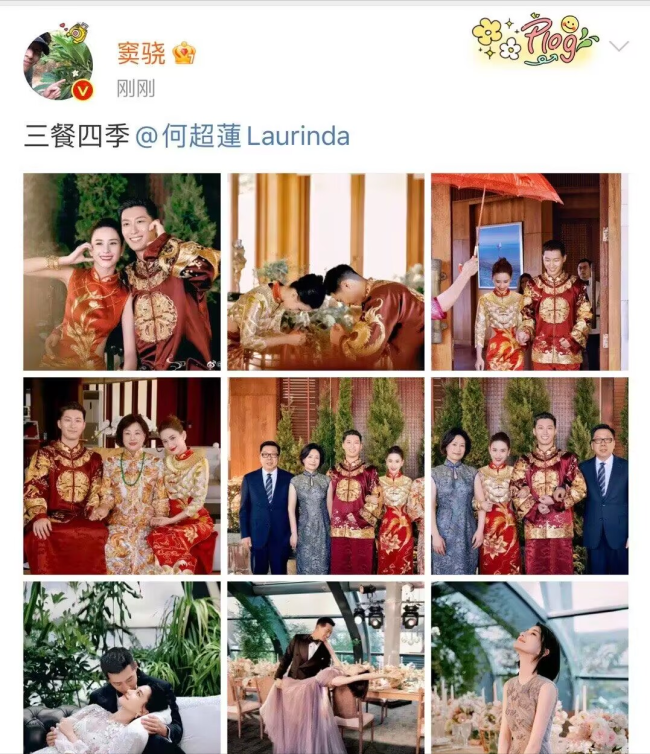Viewport: 650px width, 754px height.
Task: Open the group photo with suited man on right
Action: click(529, 475)
